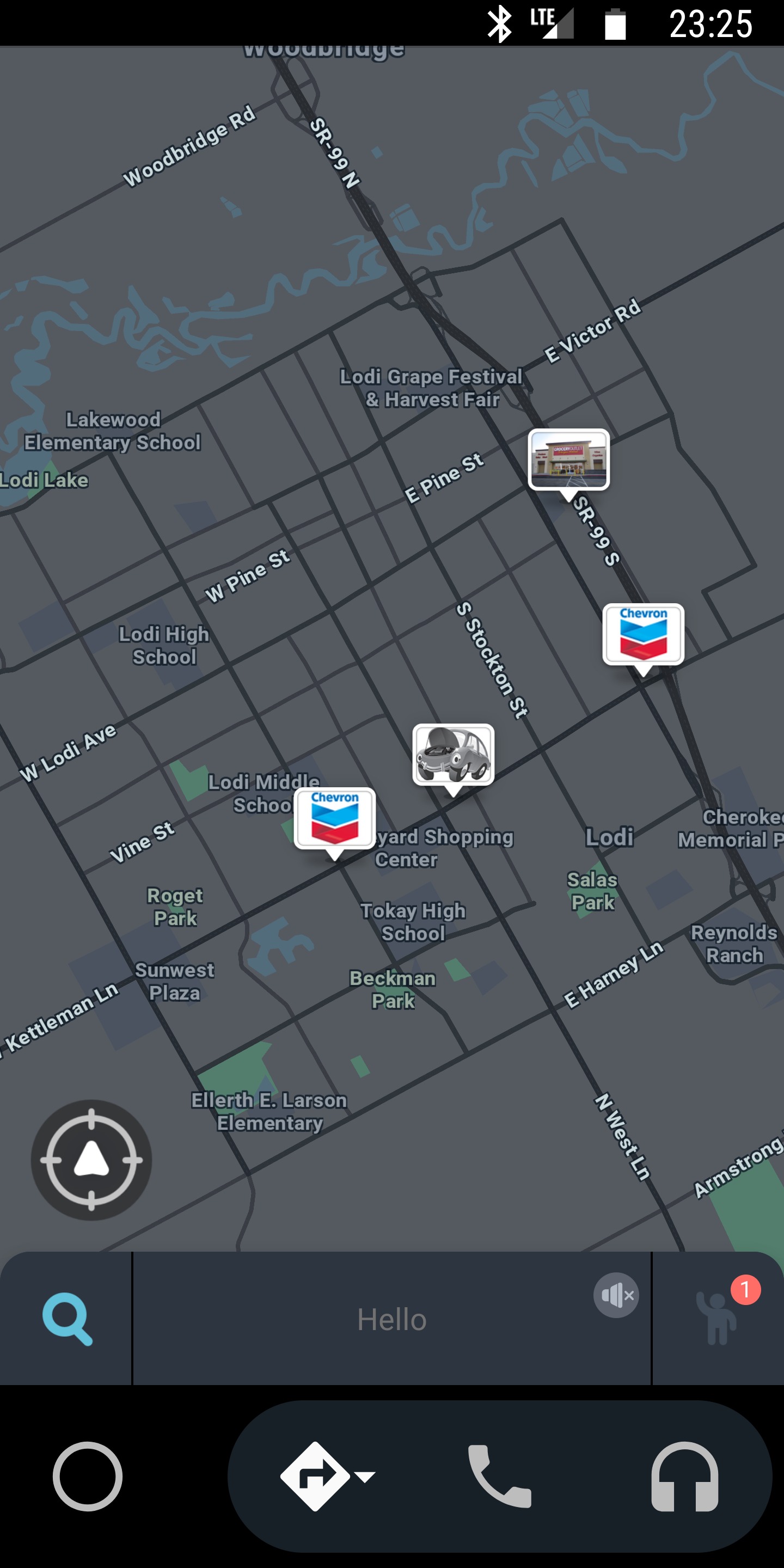The image size is (784, 1568).
Task: Go to Android Auto home circle
Action: (x=88, y=1476)
